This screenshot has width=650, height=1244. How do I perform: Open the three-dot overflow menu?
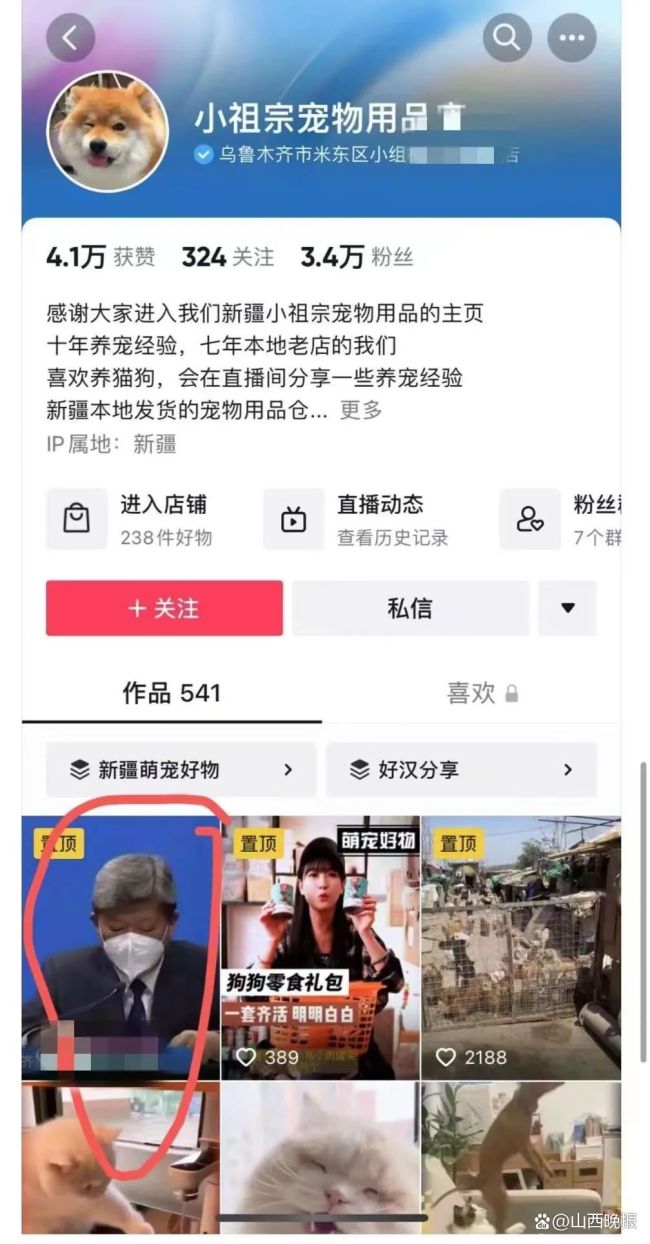pos(572,39)
